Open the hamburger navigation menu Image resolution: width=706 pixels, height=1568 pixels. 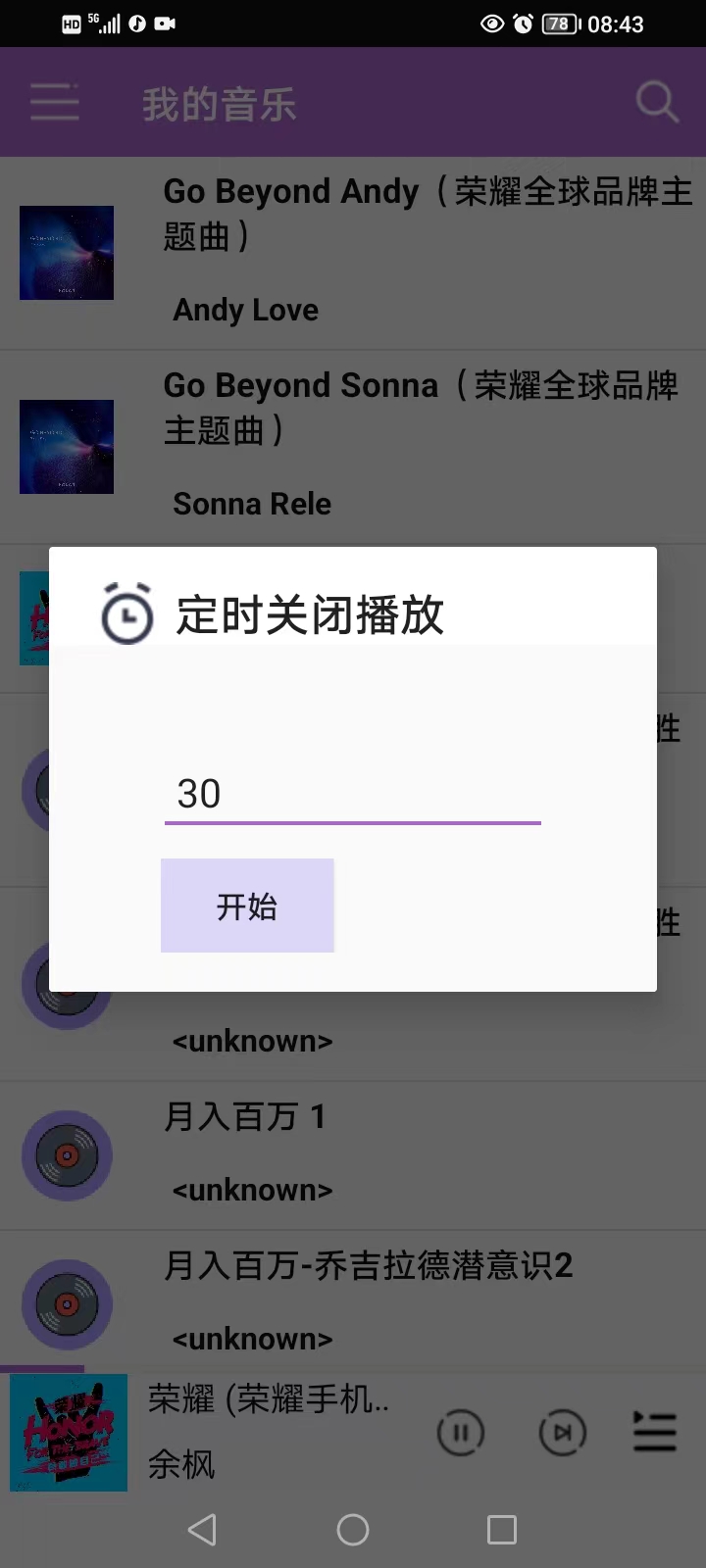[x=54, y=102]
